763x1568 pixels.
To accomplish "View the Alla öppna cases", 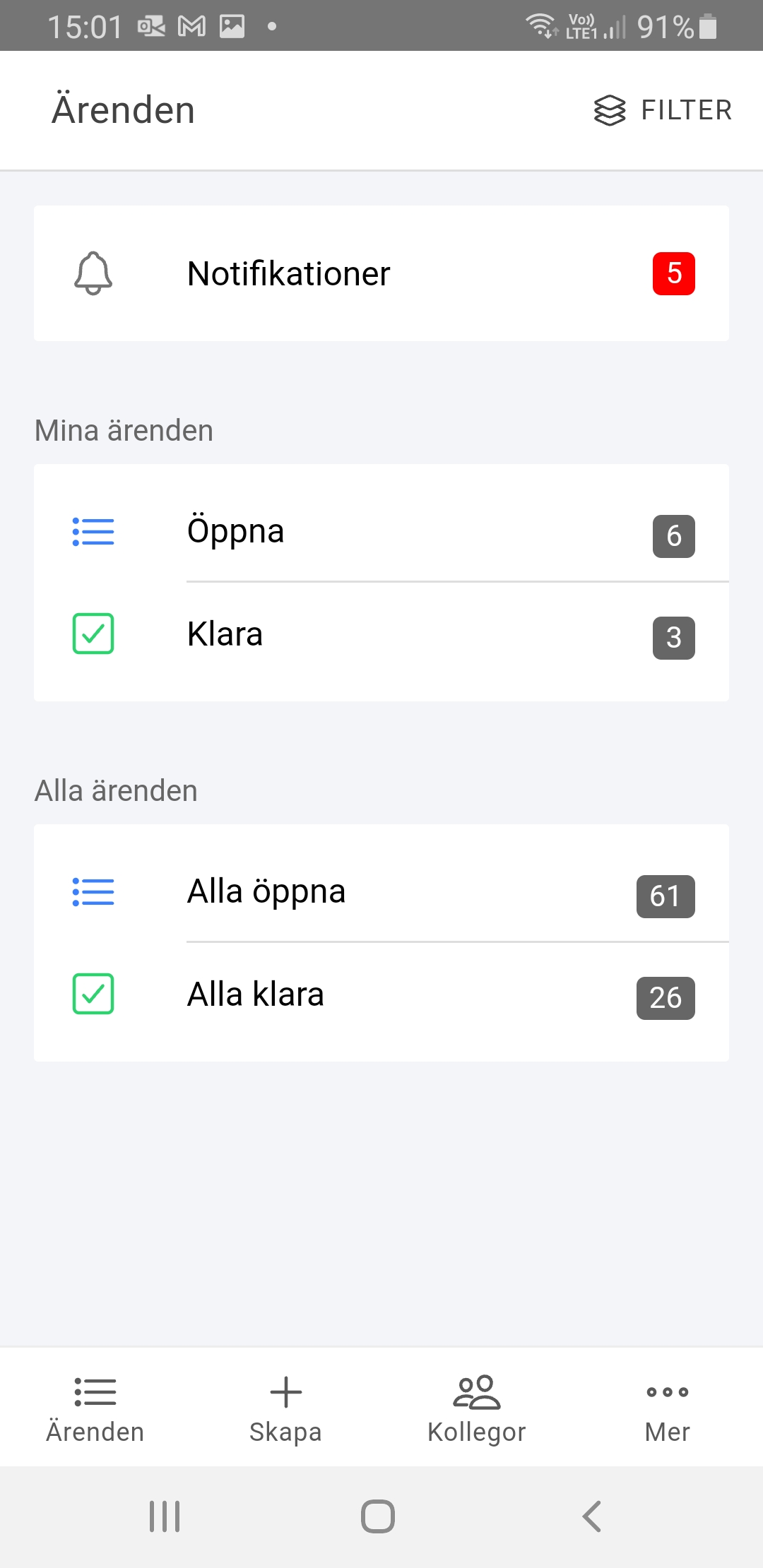I will (x=381, y=891).
